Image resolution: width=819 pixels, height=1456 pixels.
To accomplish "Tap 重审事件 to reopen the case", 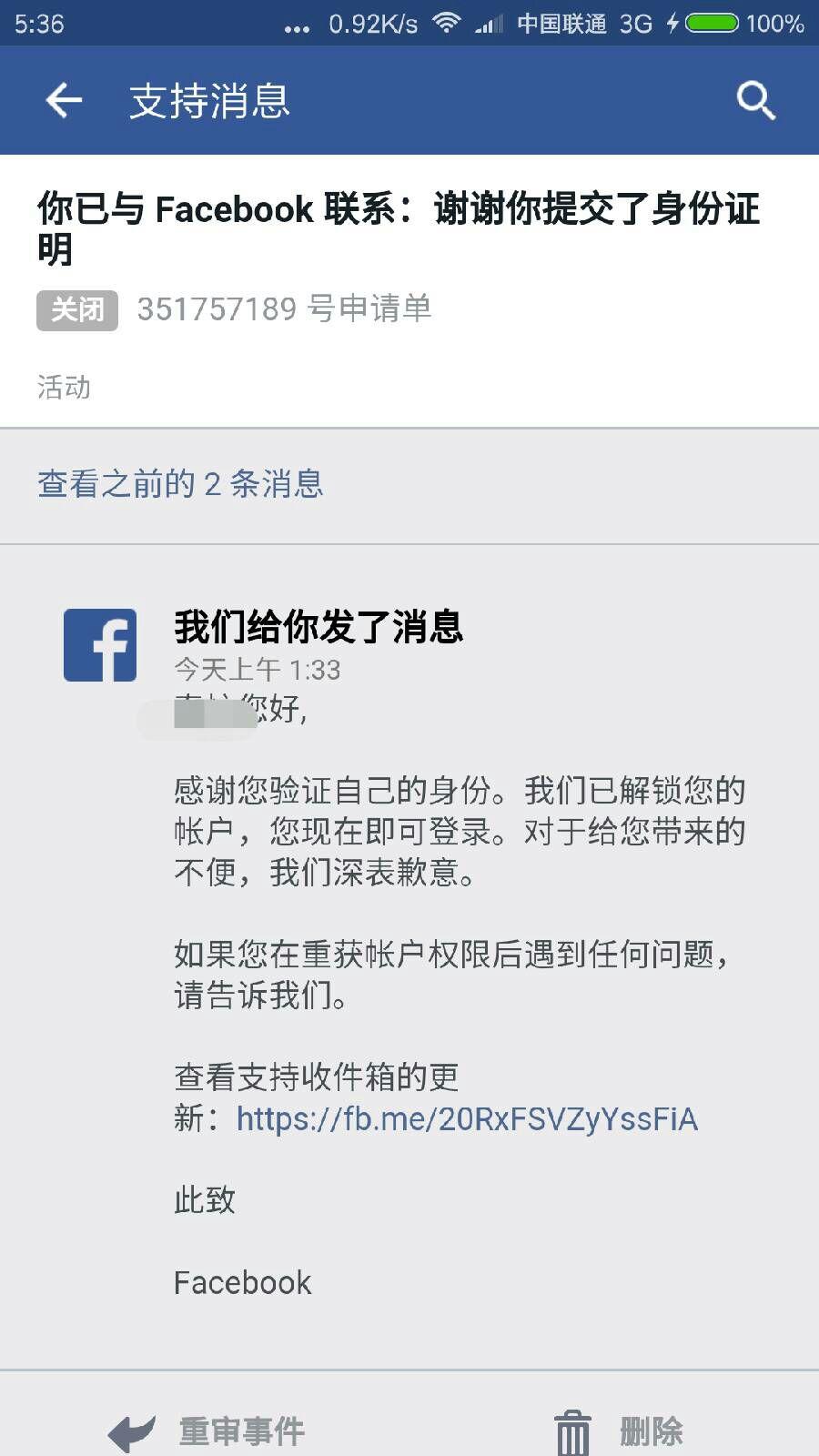I will click(x=206, y=1431).
